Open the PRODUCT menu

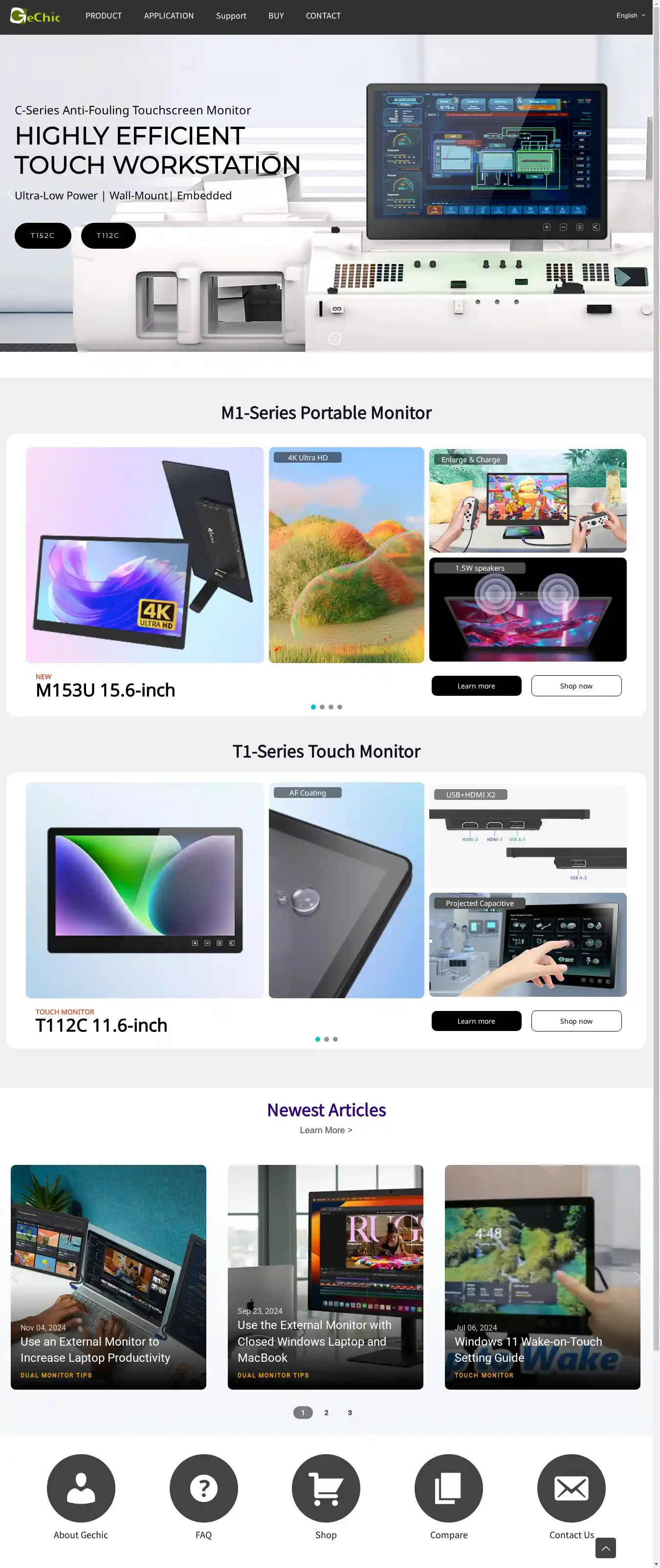click(x=104, y=16)
